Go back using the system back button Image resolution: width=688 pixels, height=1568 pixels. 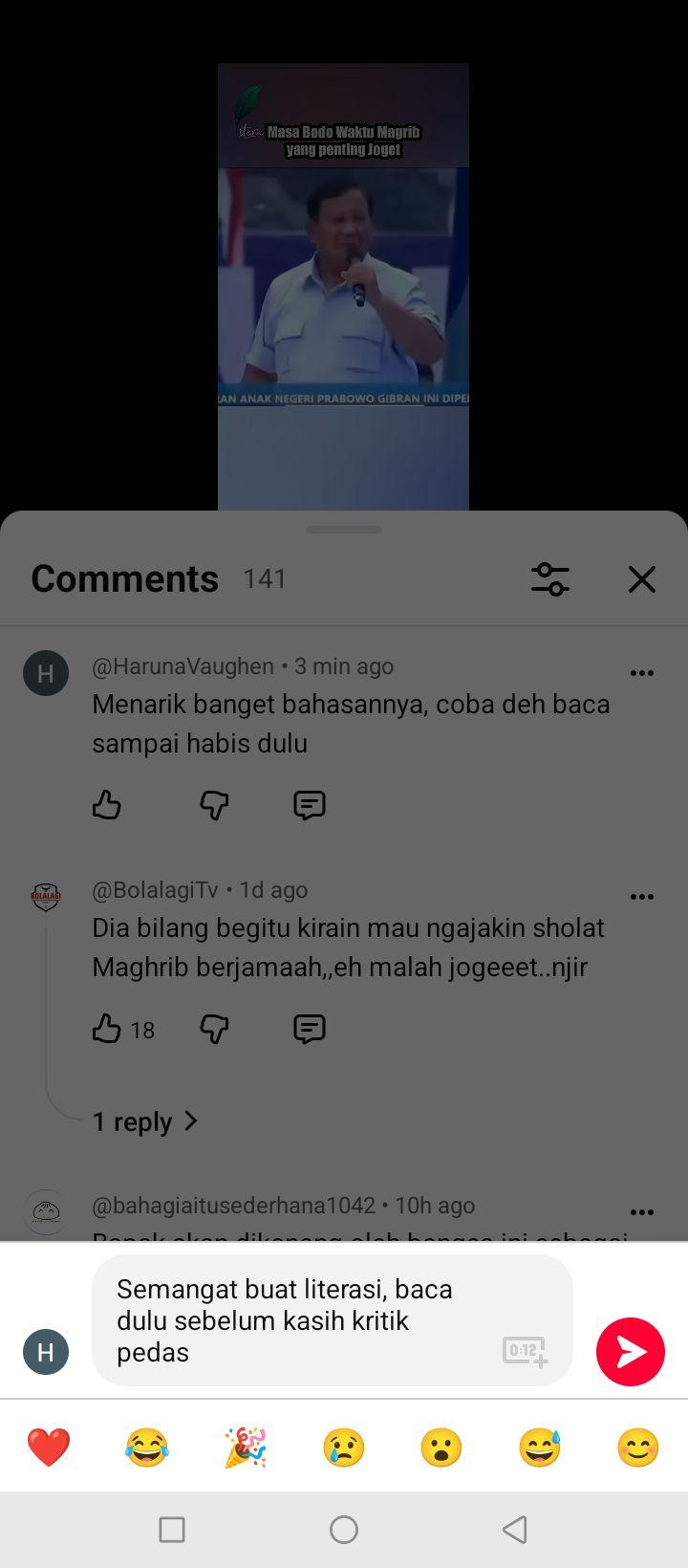(515, 1529)
